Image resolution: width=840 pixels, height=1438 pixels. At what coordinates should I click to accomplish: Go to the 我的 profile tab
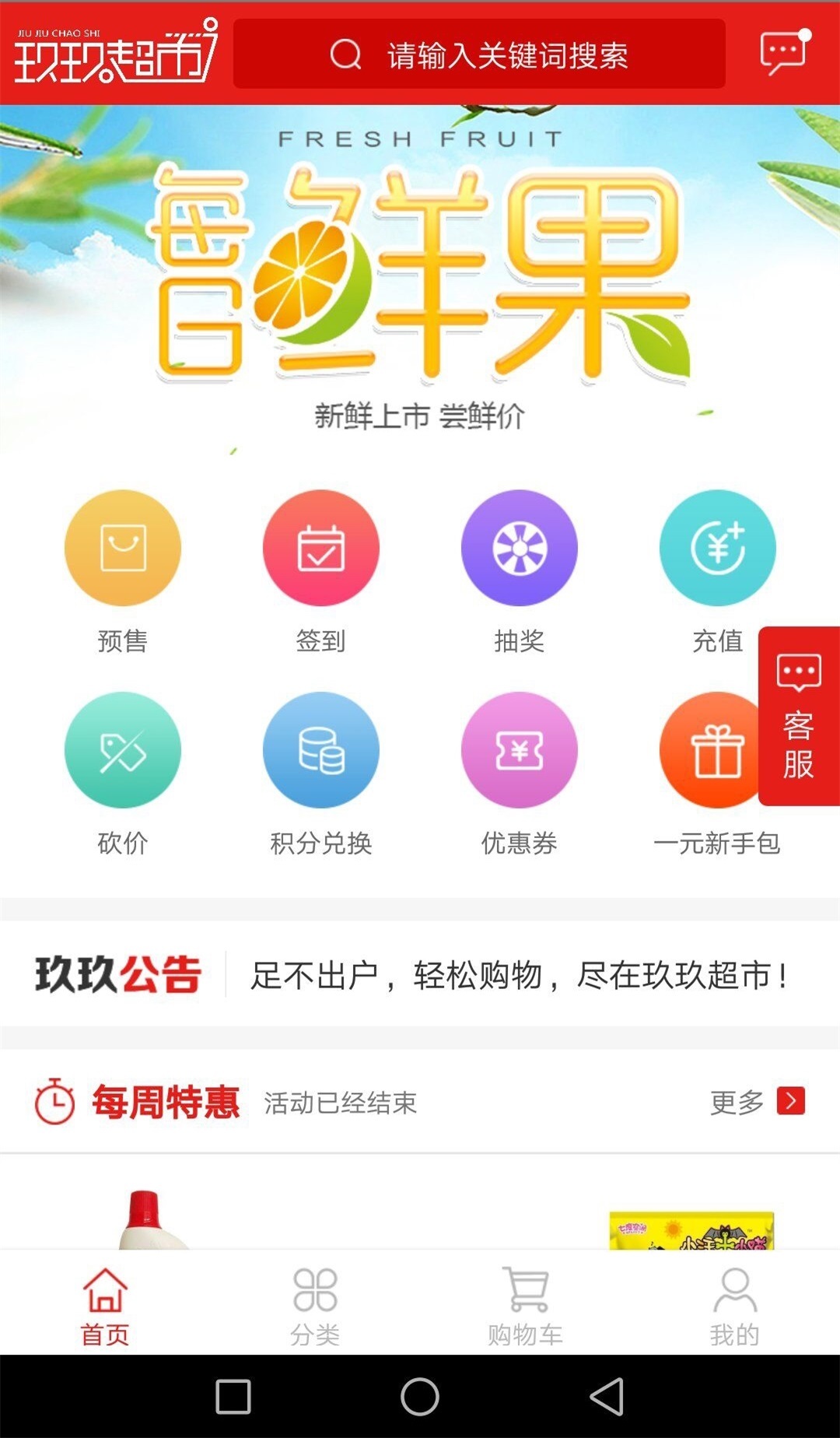pos(734,1304)
